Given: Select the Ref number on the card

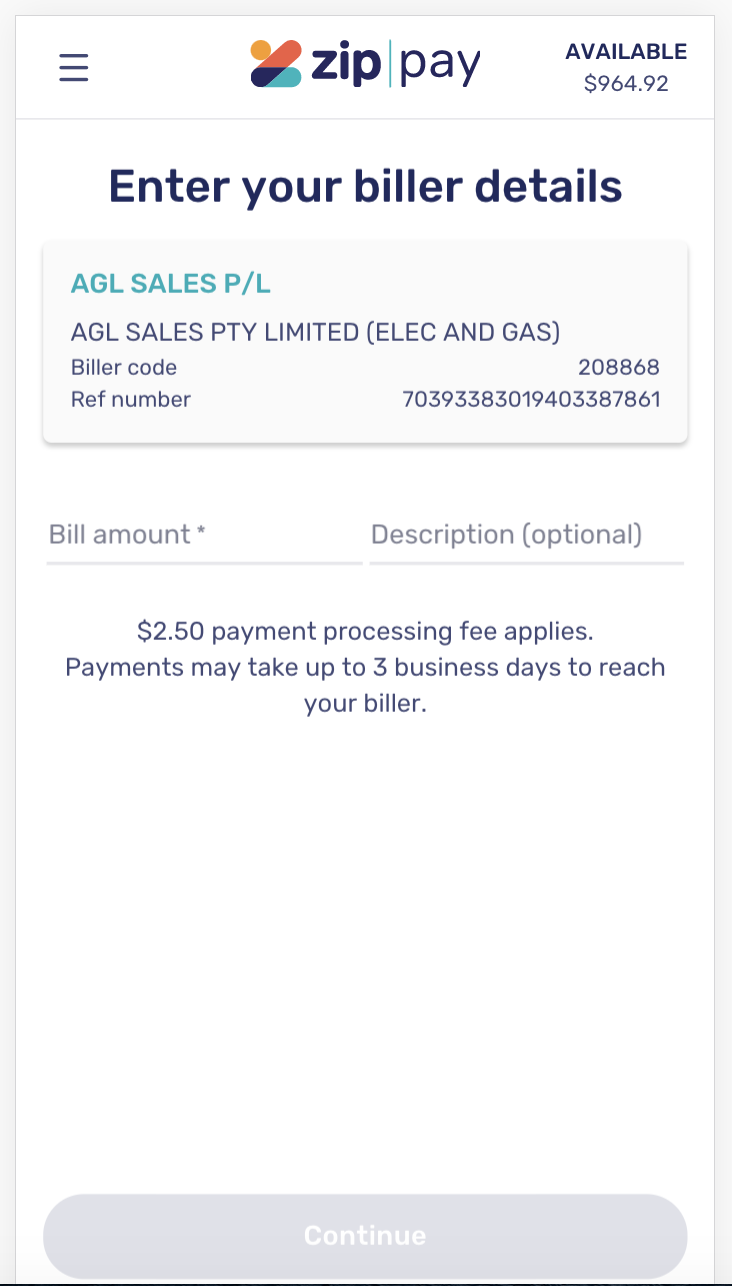Looking at the screenshot, I should click(531, 399).
